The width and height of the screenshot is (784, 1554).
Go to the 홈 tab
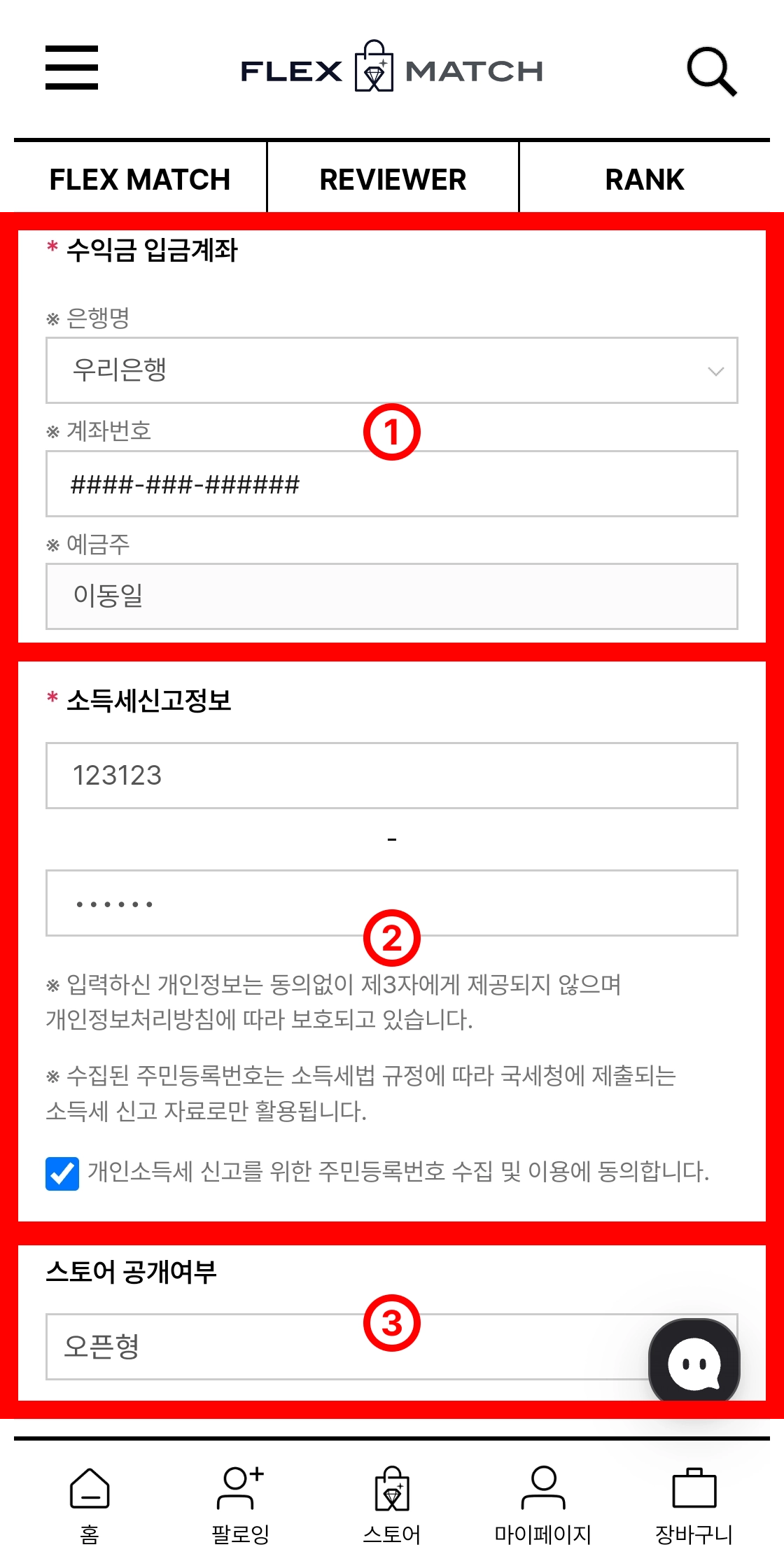(90, 1505)
